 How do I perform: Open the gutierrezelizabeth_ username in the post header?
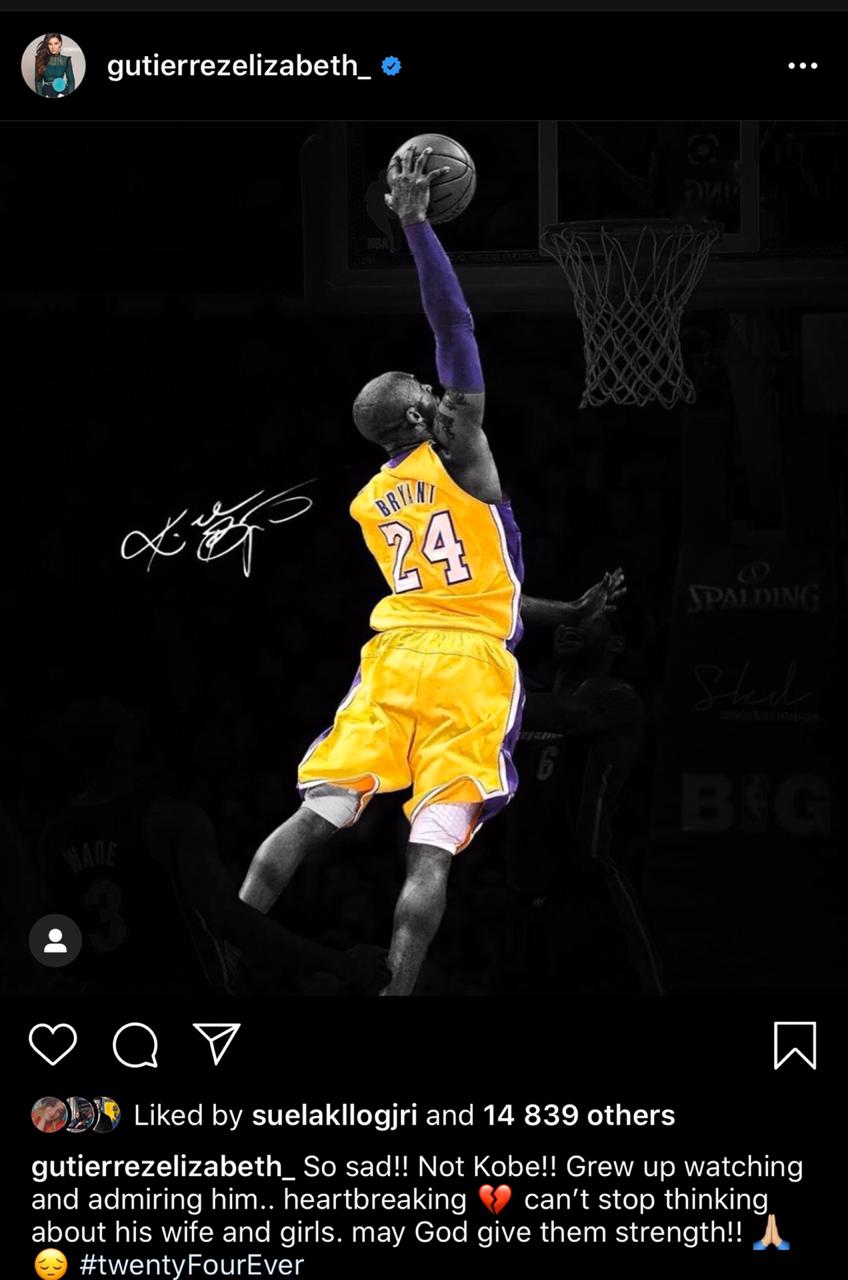pyautogui.click(x=238, y=66)
